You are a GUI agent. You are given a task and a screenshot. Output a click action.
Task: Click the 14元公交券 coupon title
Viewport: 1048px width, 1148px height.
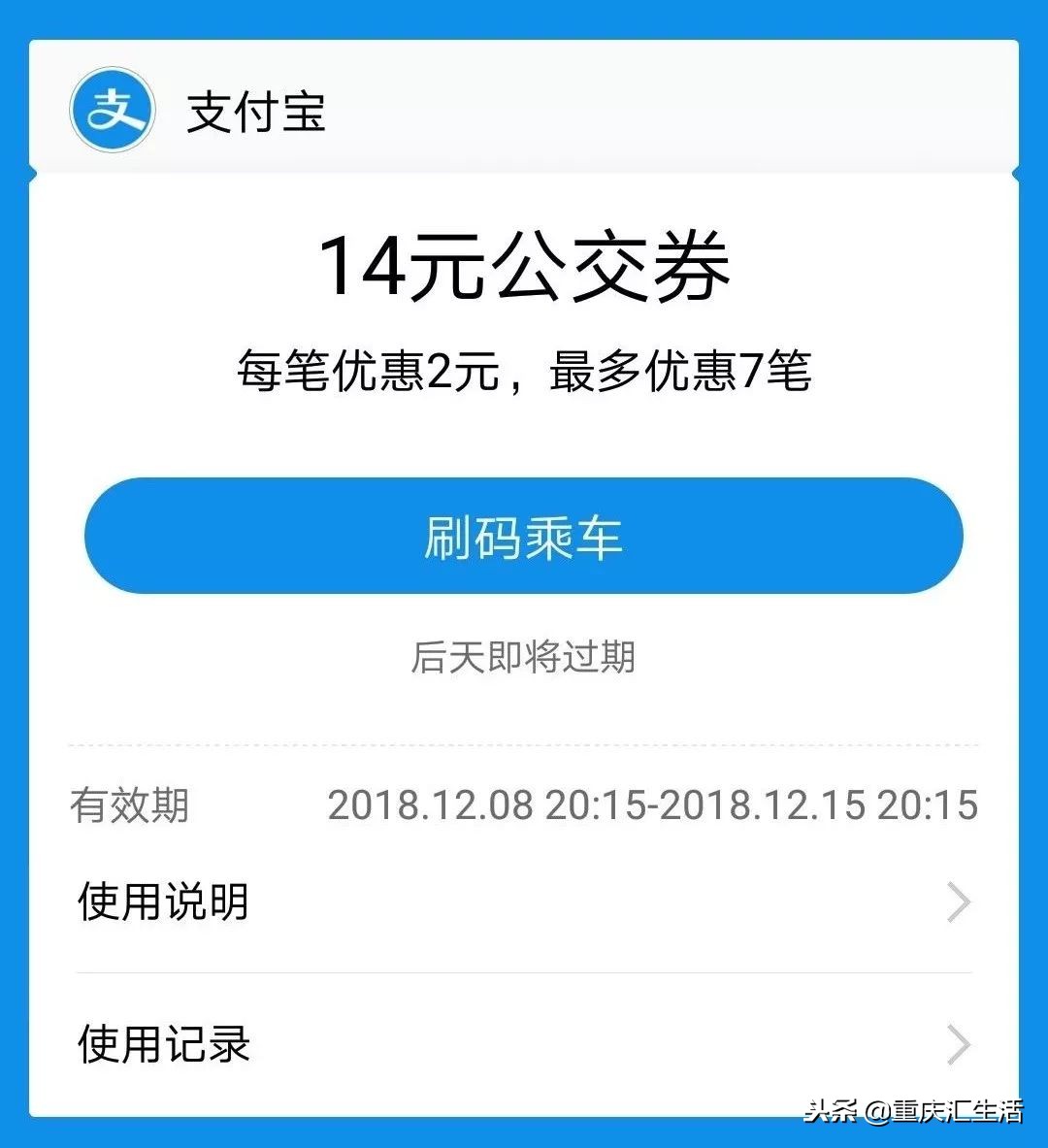pos(524,269)
